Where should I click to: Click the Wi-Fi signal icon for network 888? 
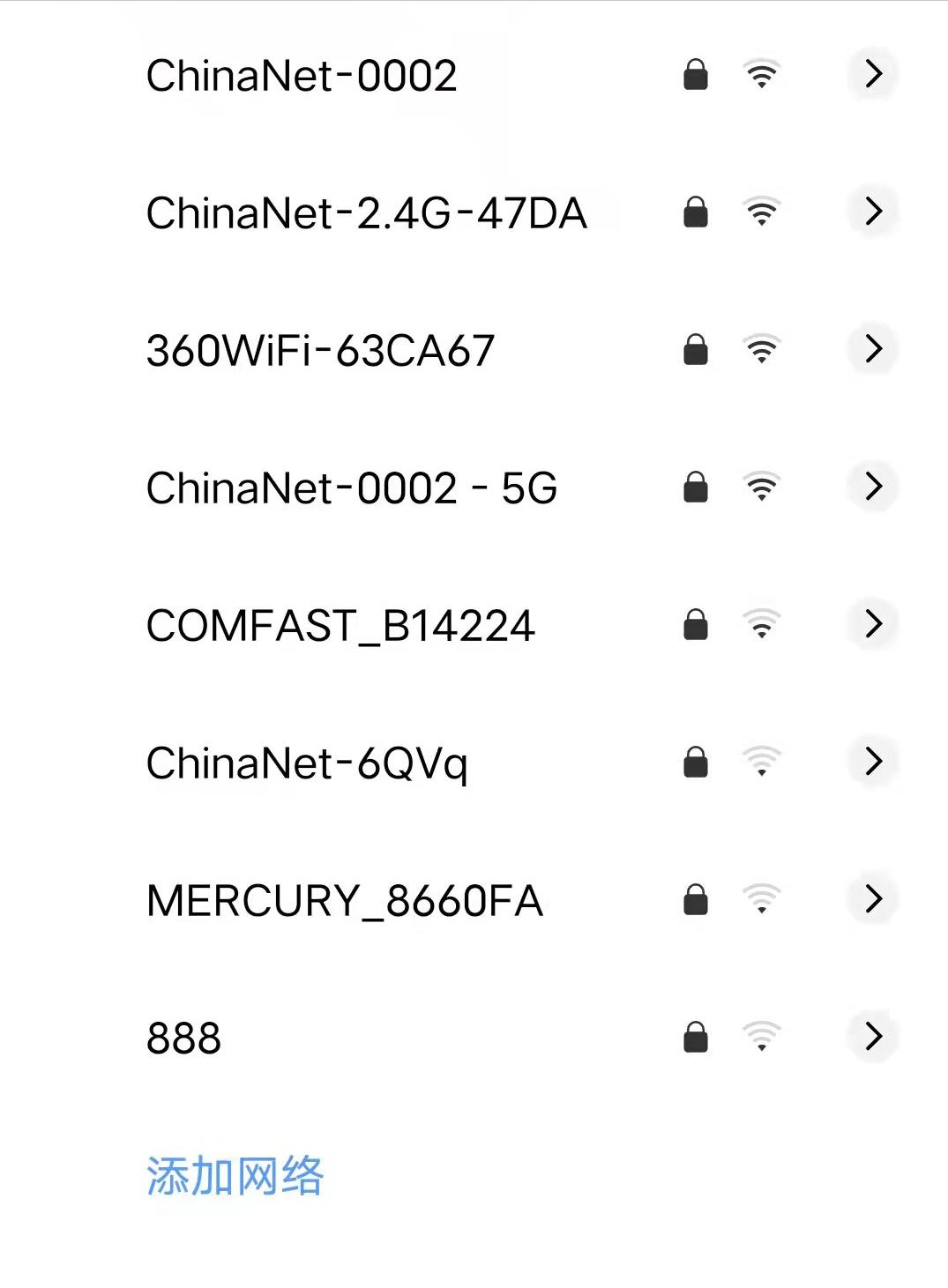tap(760, 1039)
